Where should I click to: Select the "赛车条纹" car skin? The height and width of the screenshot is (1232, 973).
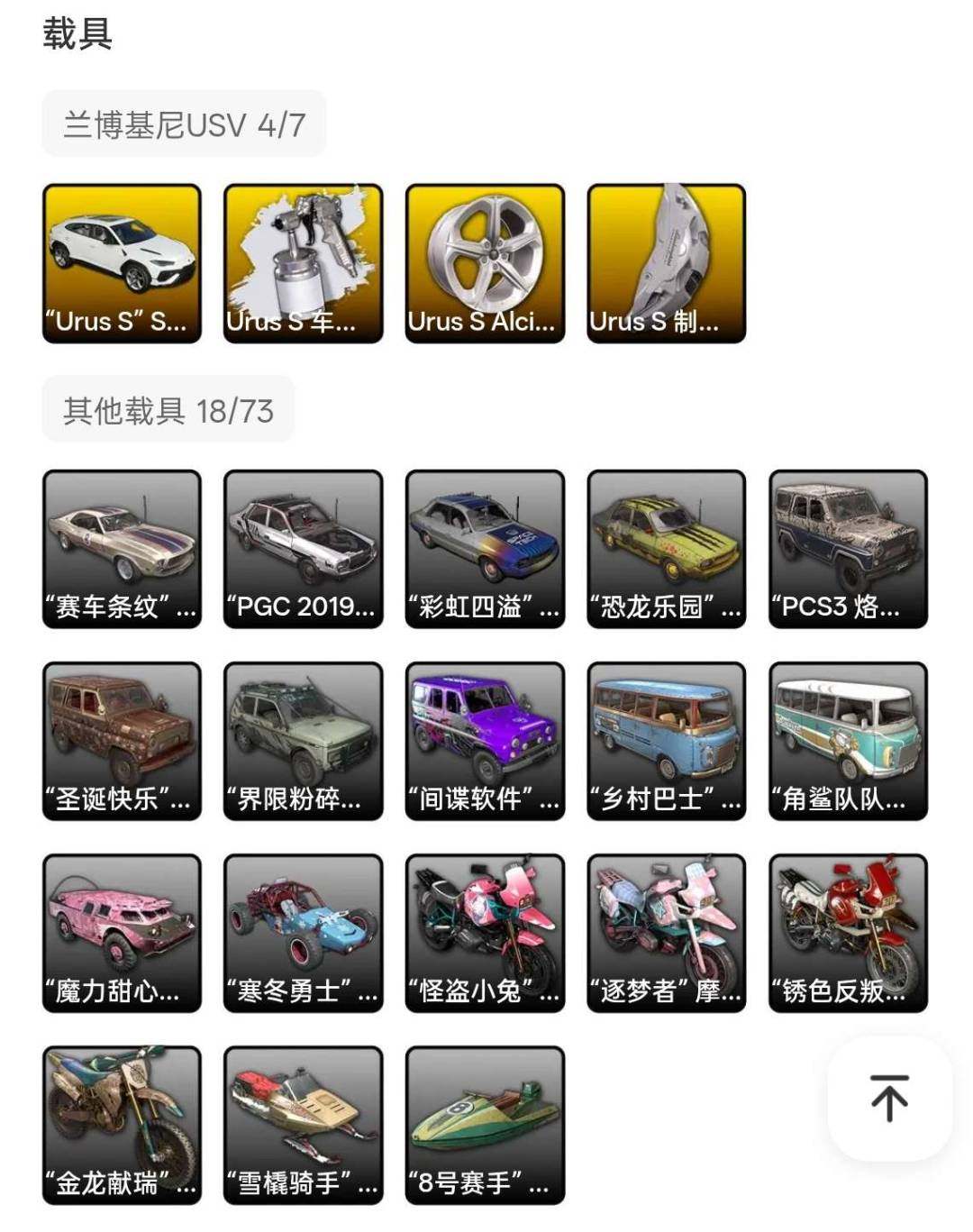coord(120,545)
